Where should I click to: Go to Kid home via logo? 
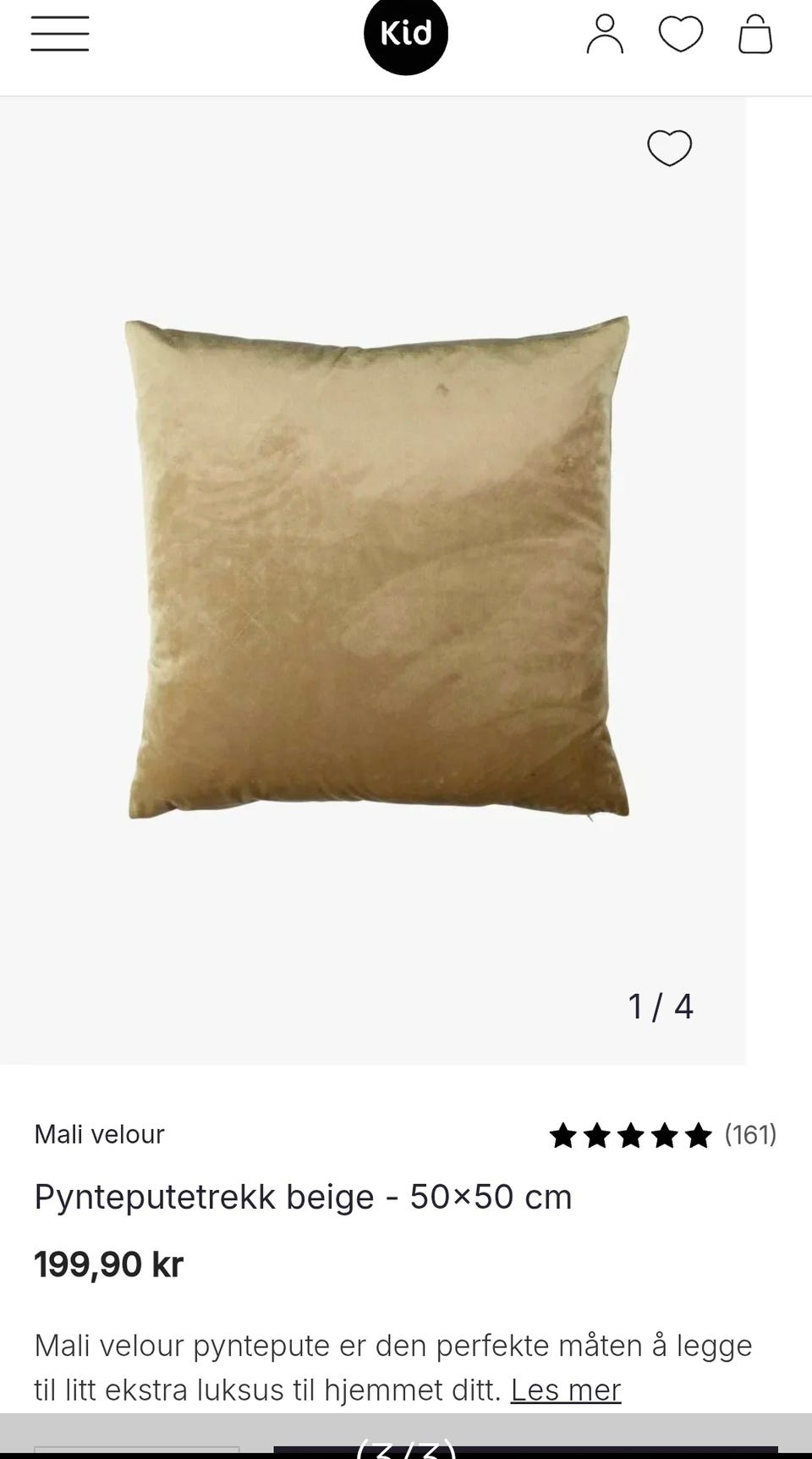tap(406, 34)
